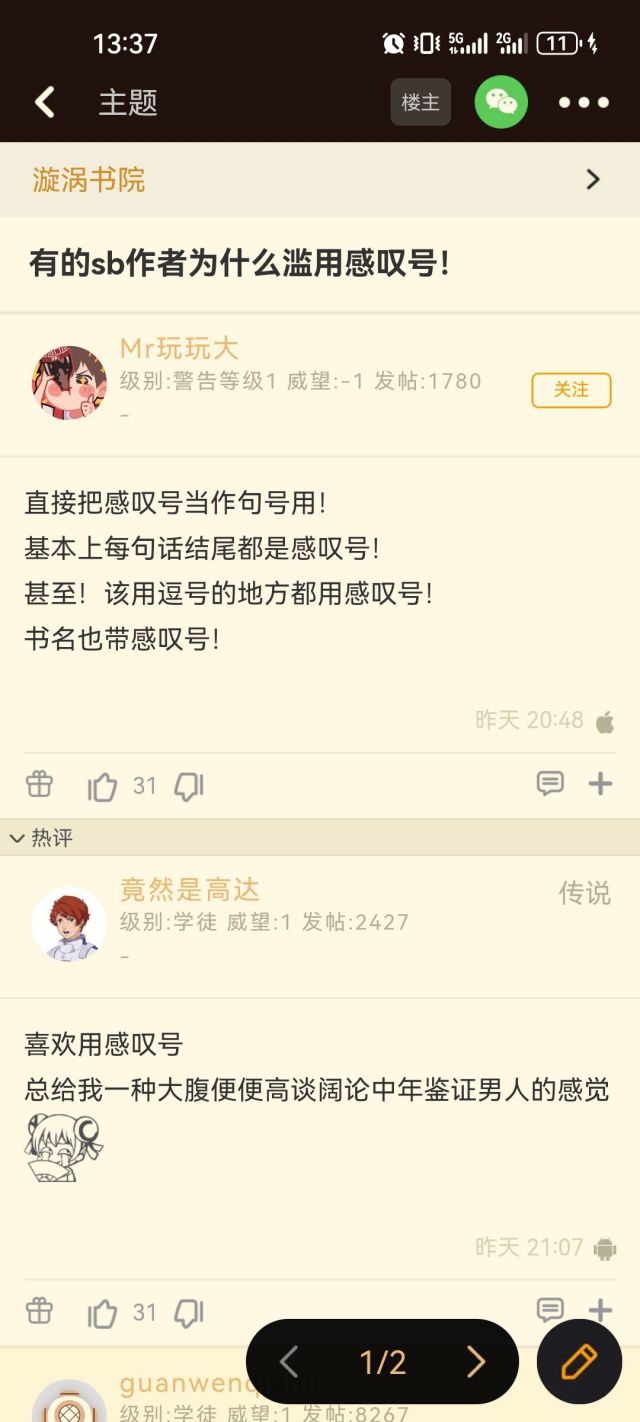640x1422 pixels.
Task: Send a gift to 竟然是高达's comment
Action: pos(39,1311)
